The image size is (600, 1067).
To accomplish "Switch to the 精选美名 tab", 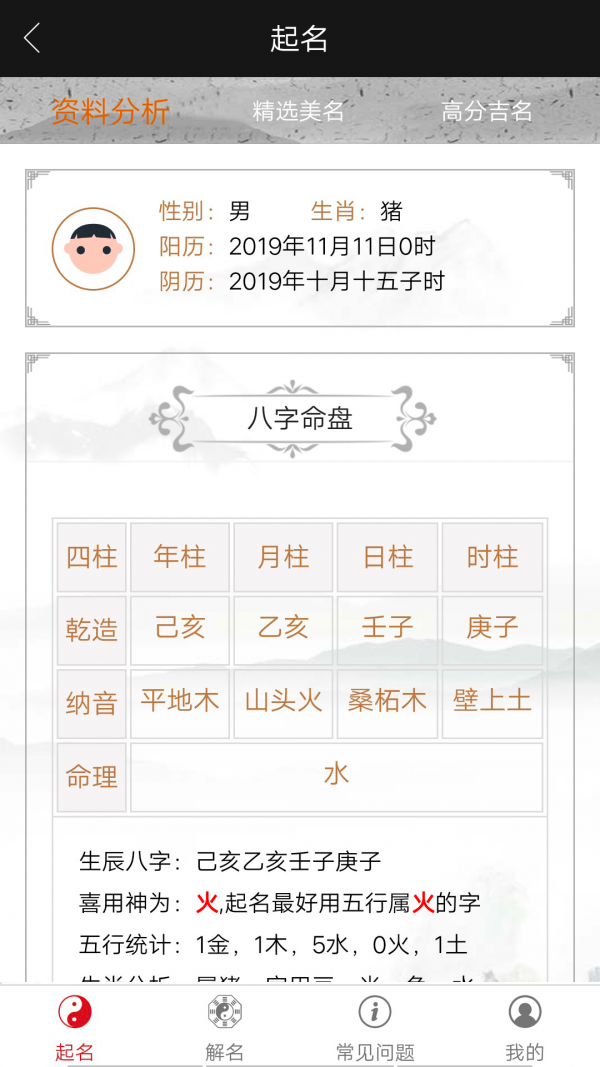I will [x=298, y=111].
